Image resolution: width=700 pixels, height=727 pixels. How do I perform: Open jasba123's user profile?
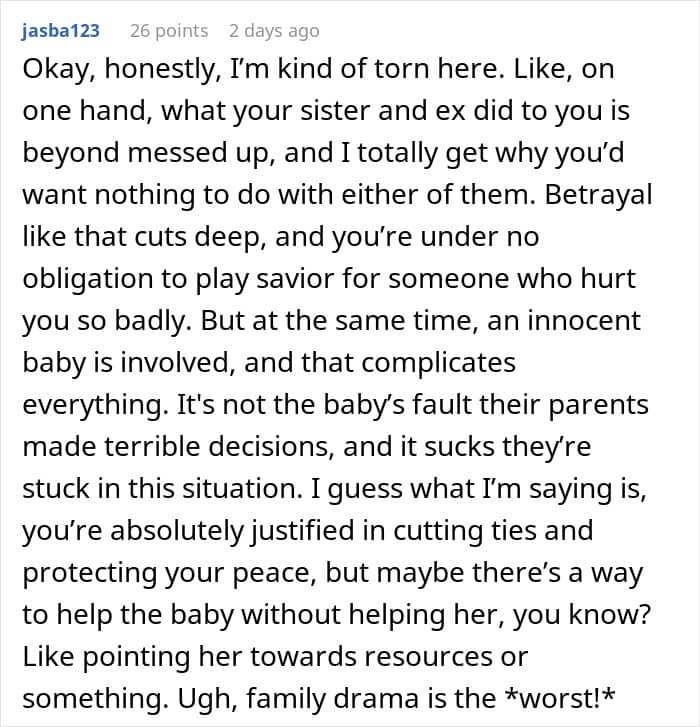tap(60, 30)
